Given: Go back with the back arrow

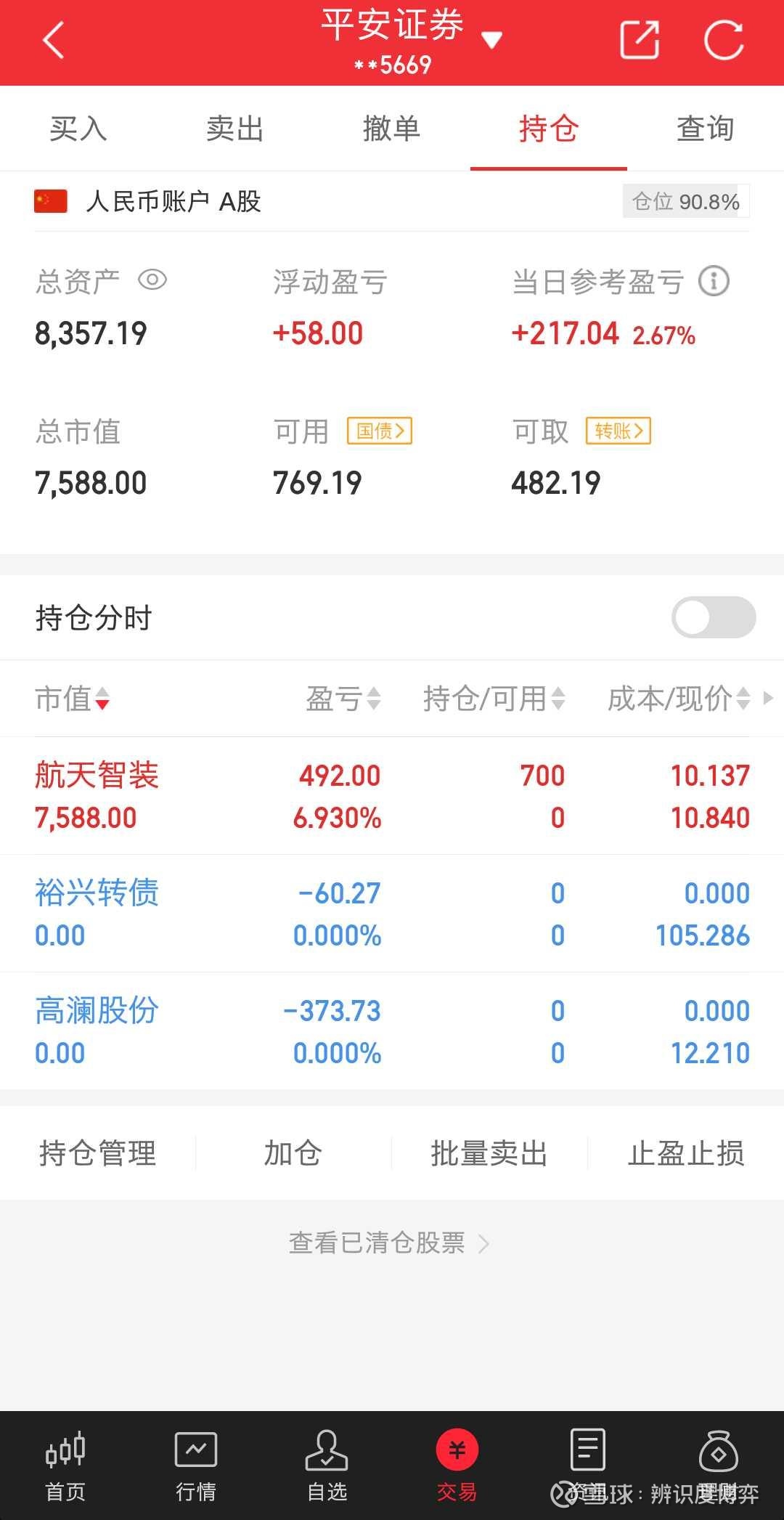Looking at the screenshot, I should tap(53, 40).
